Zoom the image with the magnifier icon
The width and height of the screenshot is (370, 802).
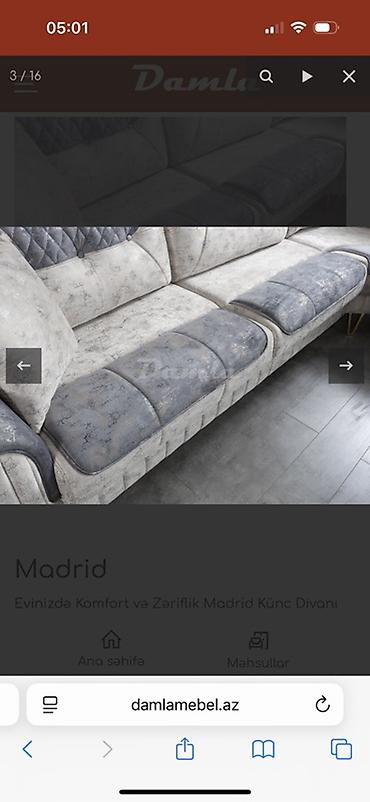click(266, 77)
